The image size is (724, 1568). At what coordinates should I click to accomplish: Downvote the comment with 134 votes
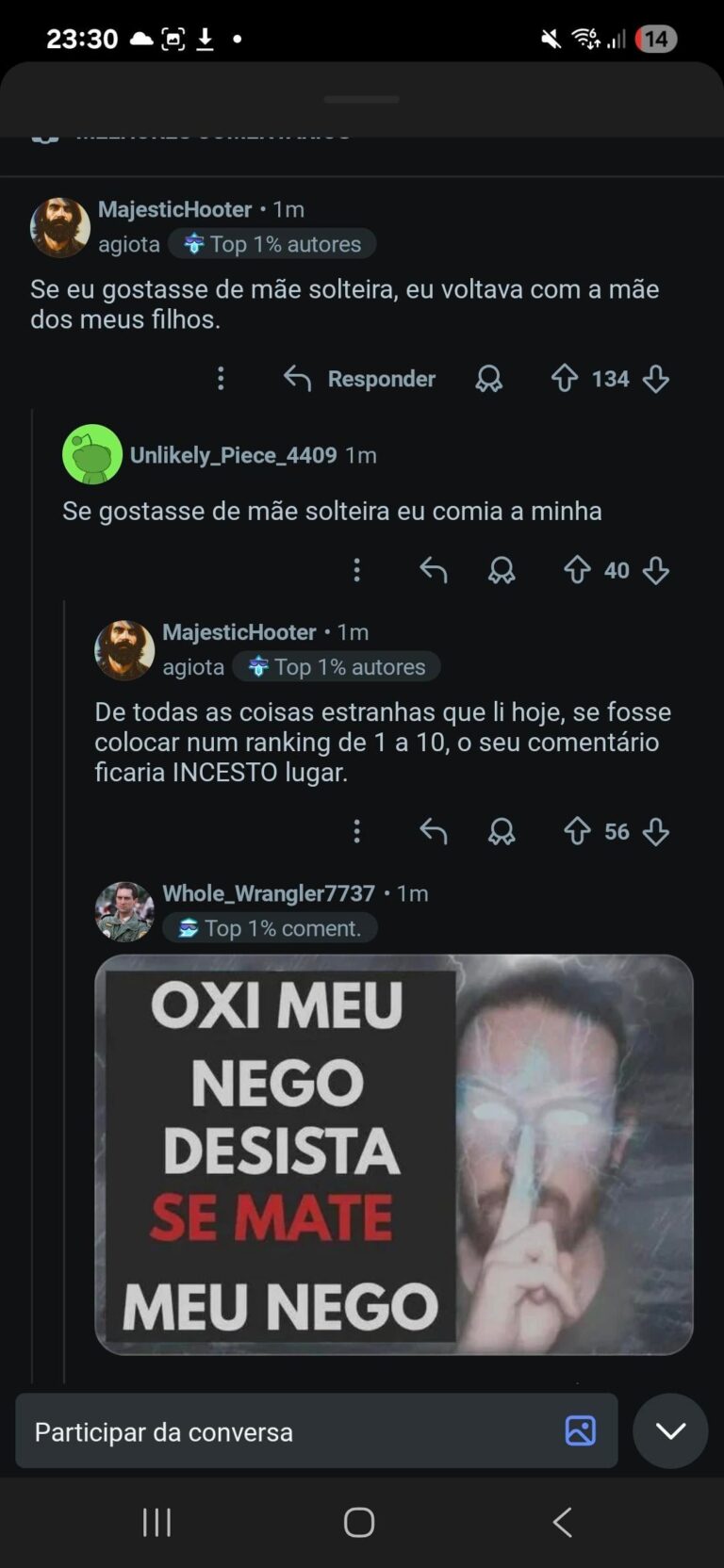point(656,379)
